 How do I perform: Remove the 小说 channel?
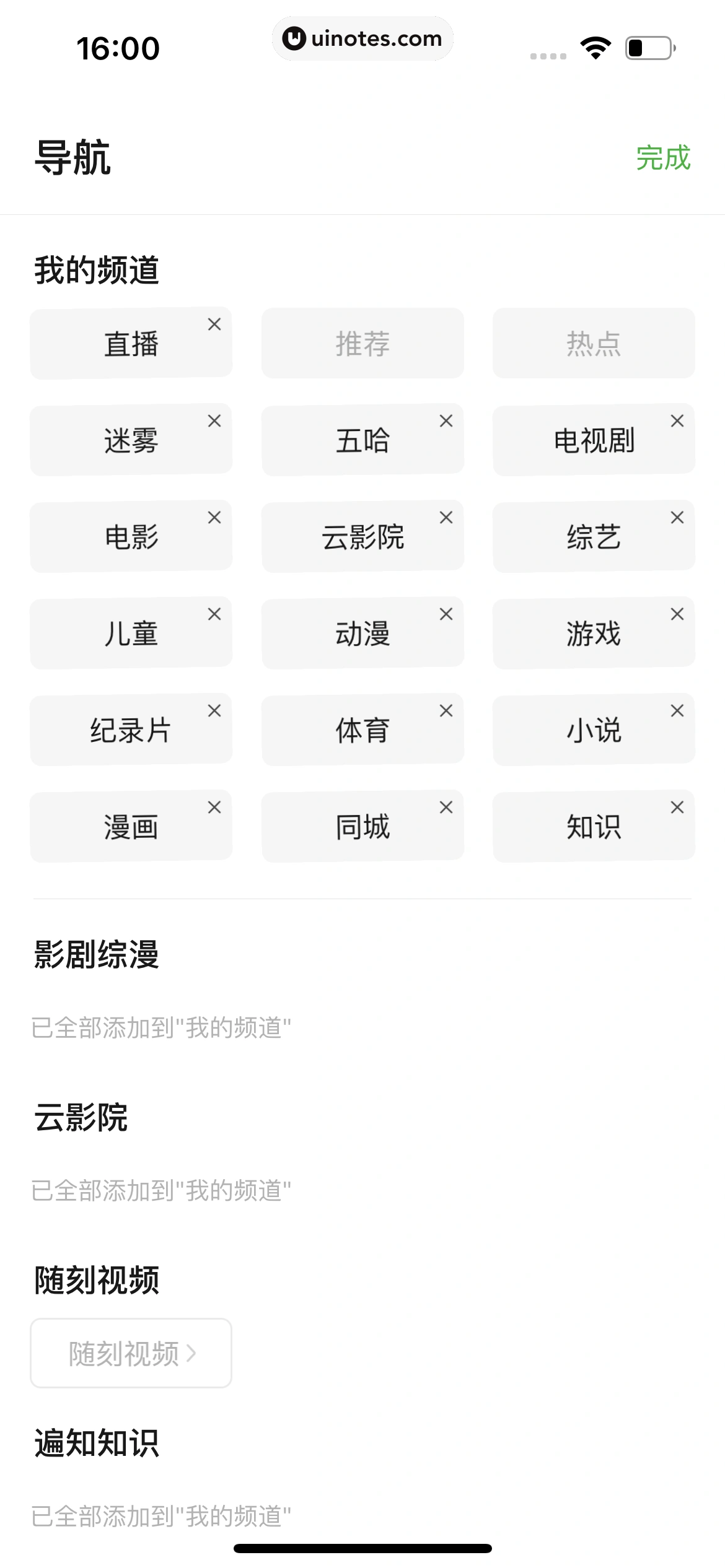point(679,712)
